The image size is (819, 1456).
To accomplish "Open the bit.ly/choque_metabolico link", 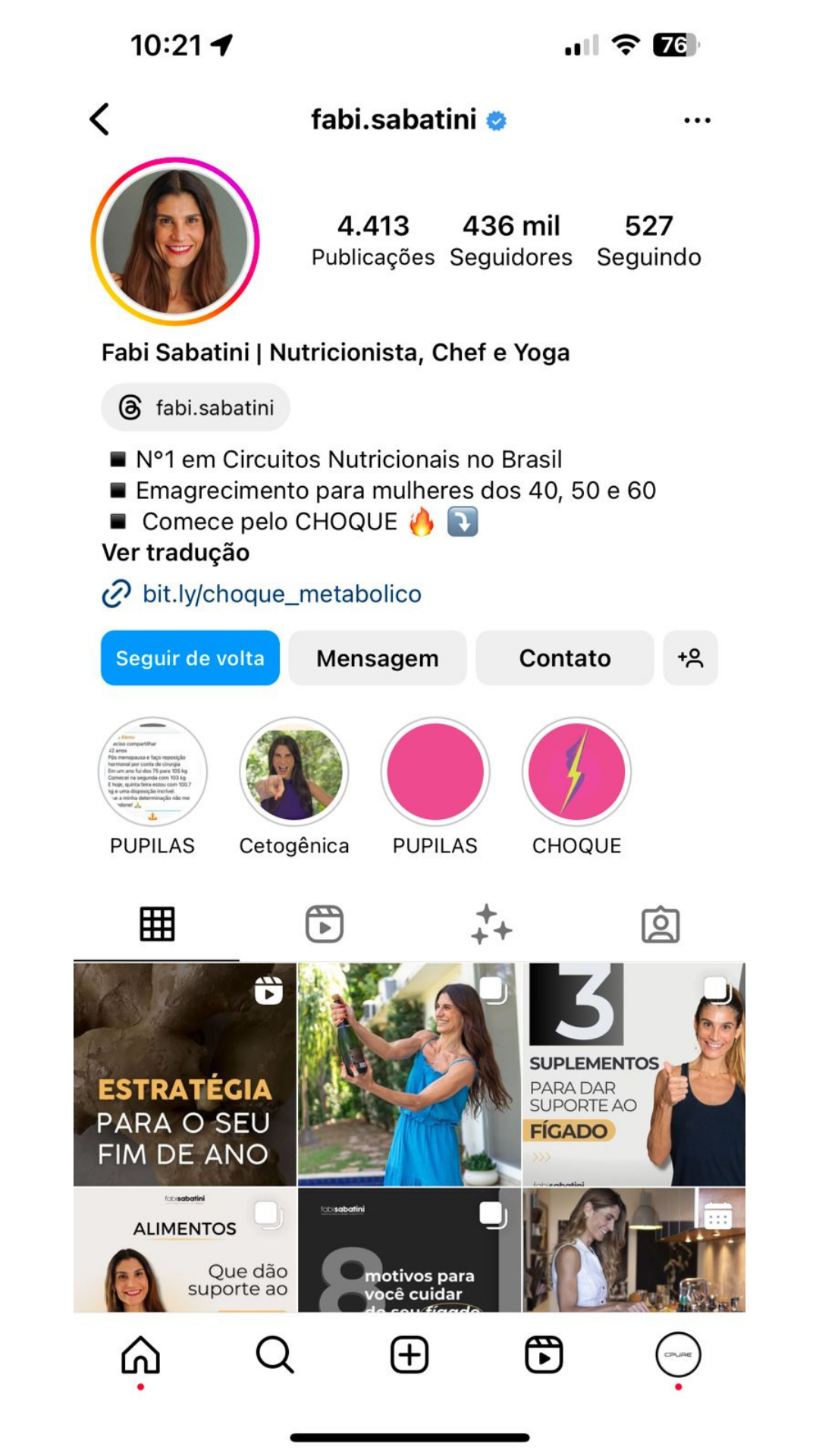I will point(281,594).
